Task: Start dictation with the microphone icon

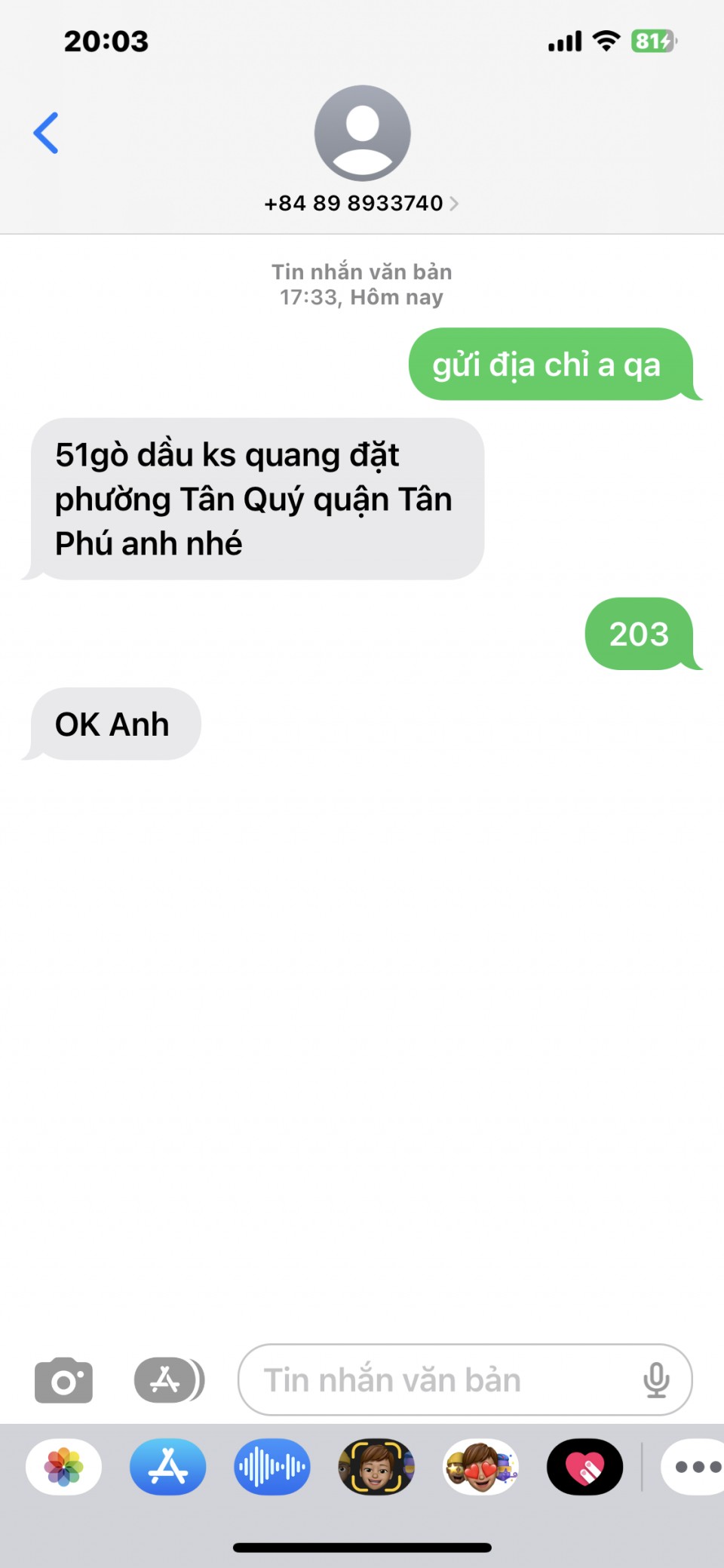Action: (656, 1380)
